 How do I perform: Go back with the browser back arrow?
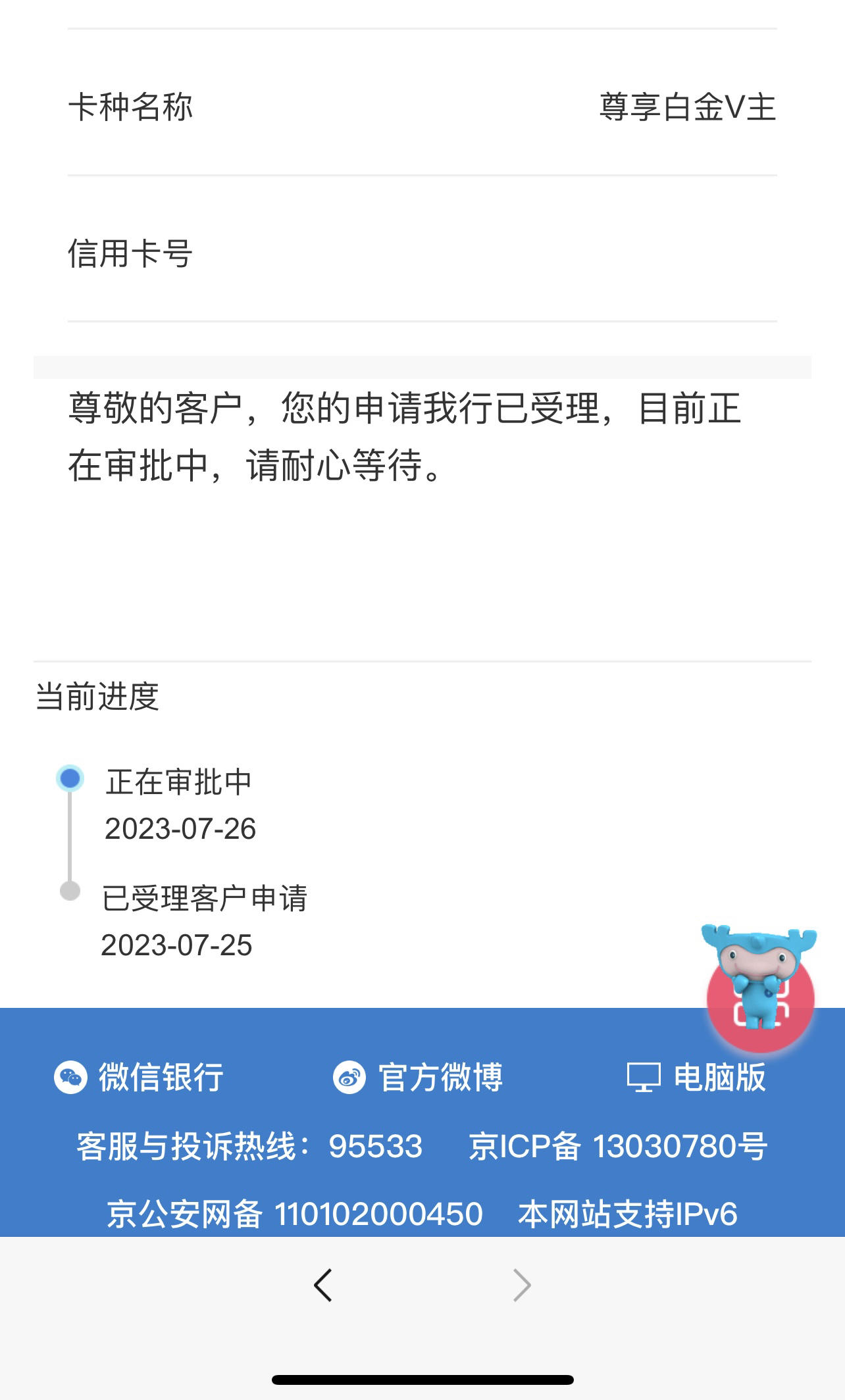click(x=323, y=1286)
